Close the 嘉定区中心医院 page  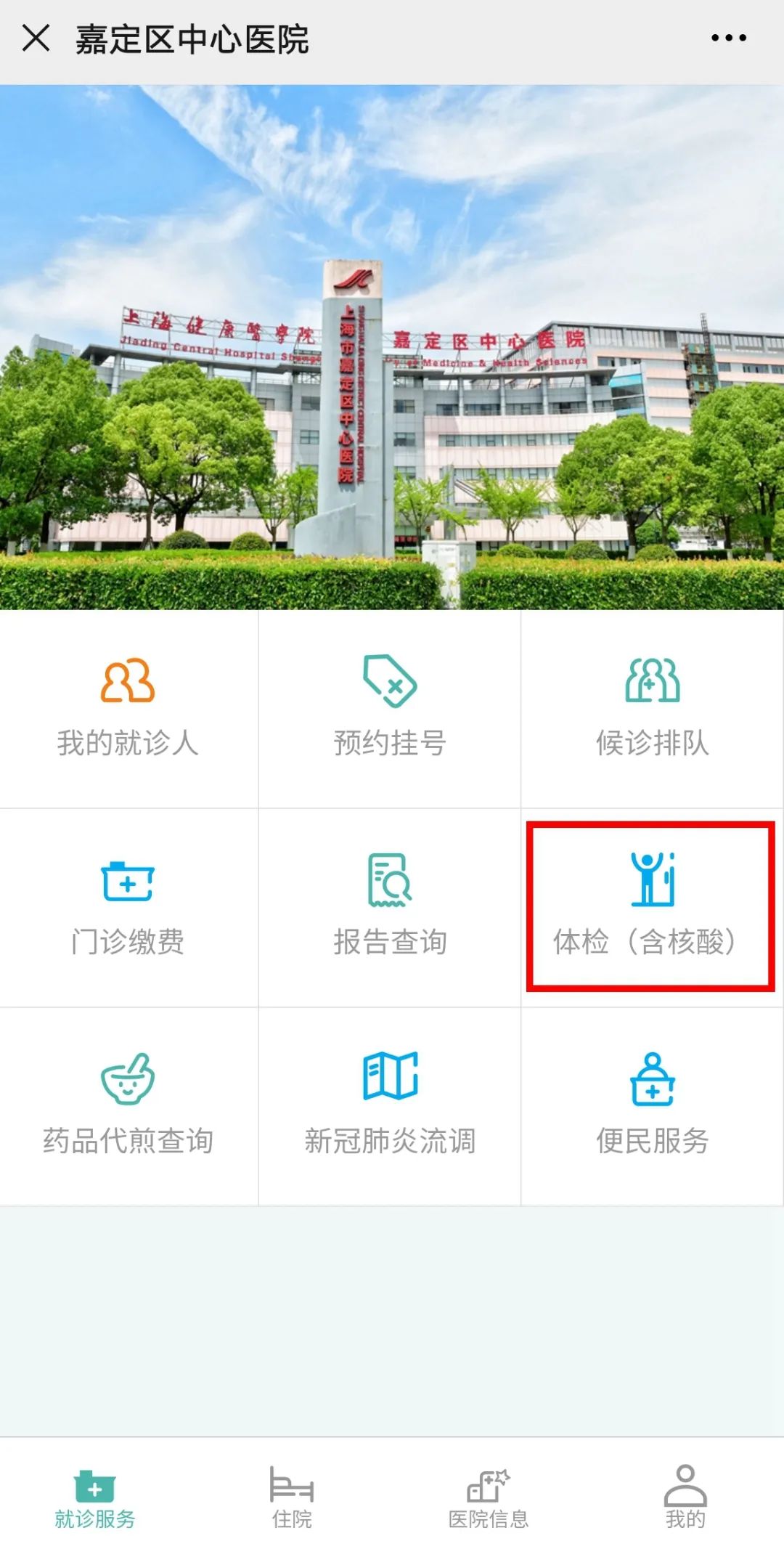(x=36, y=38)
